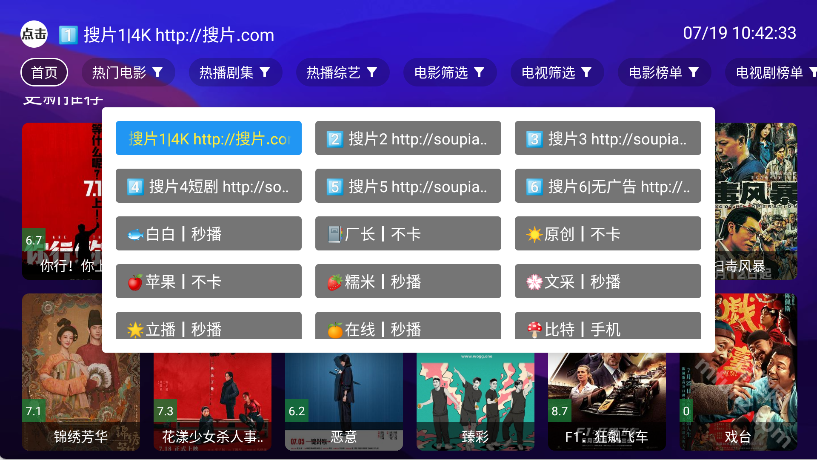Select 比特手机 source
The image size is (817, 460).
click(608, 327)
